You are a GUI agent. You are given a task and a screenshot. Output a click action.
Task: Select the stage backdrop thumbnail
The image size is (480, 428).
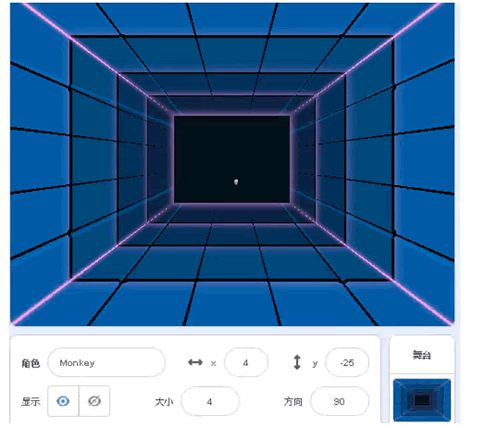pyautogui.click(x=422, y=400)
